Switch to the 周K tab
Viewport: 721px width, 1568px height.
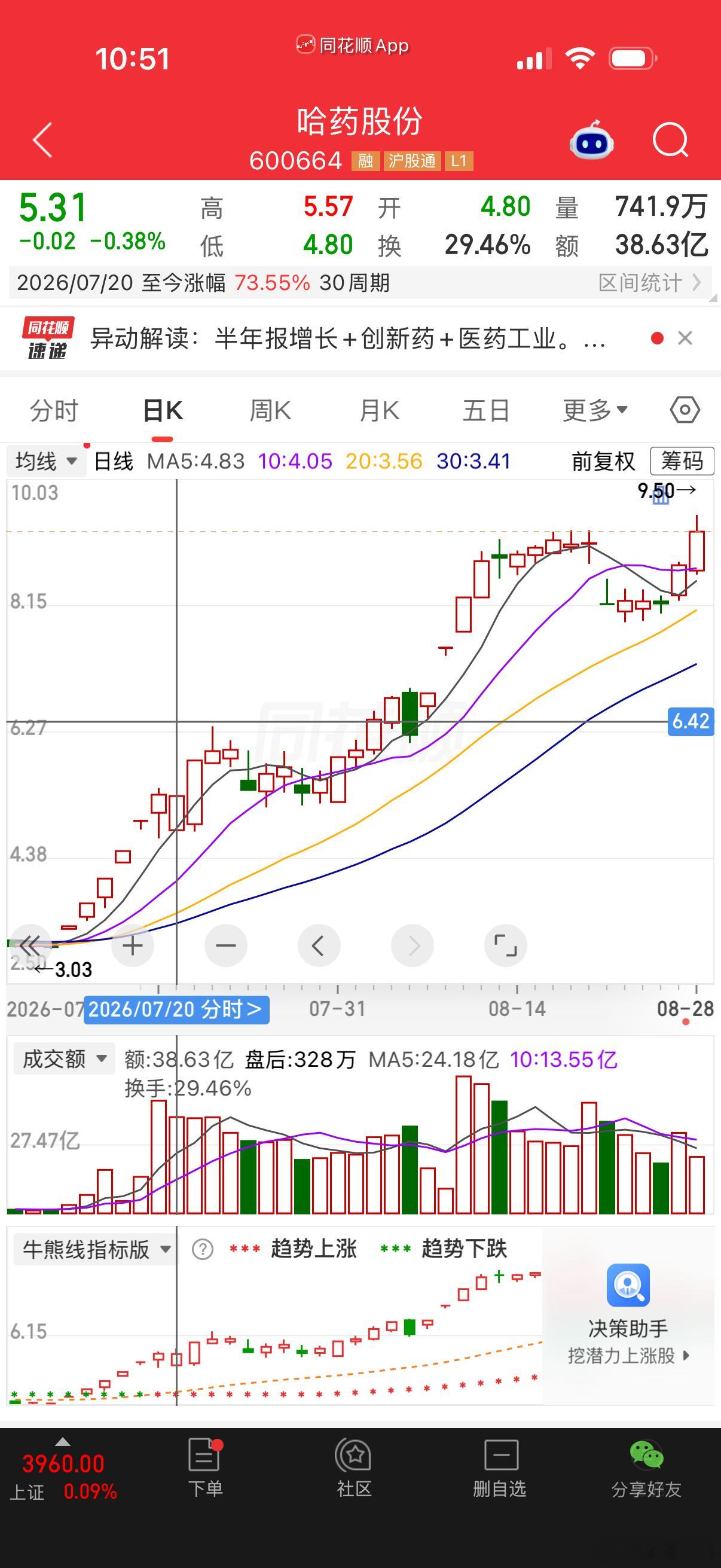[271, 410]
